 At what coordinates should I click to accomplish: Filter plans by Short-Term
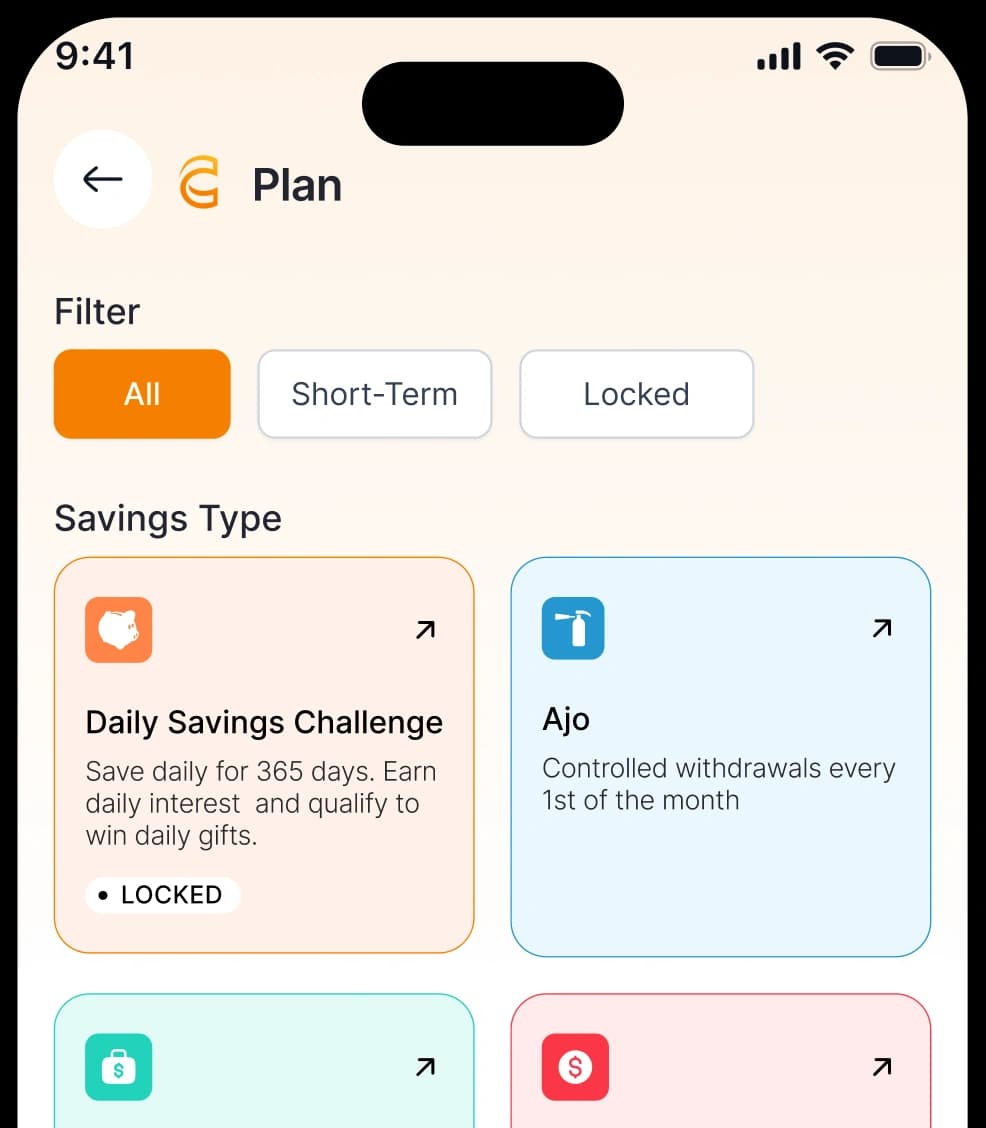tap(374, 394)
